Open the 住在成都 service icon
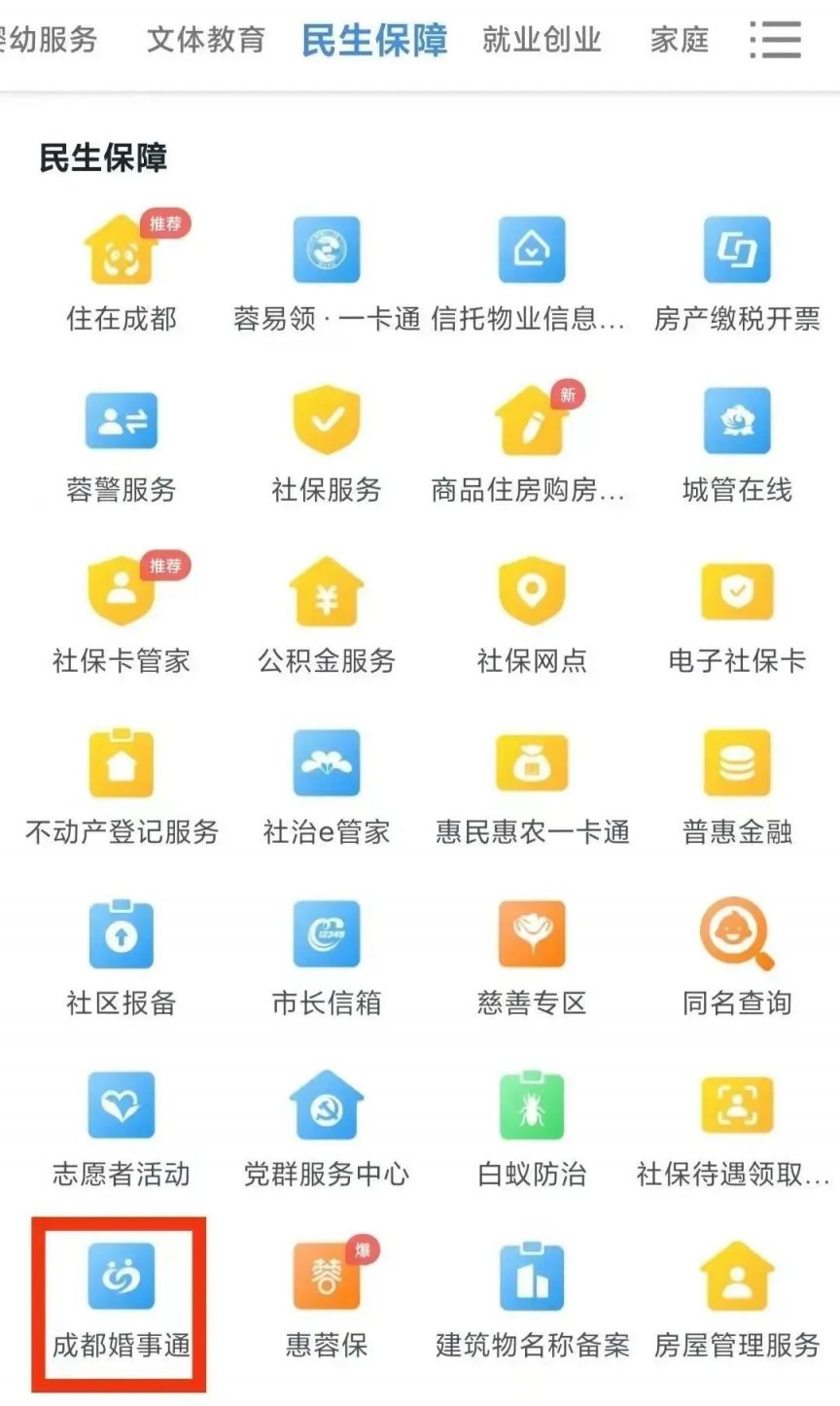Screen dimensions: 840x1406 click(121, 248)
